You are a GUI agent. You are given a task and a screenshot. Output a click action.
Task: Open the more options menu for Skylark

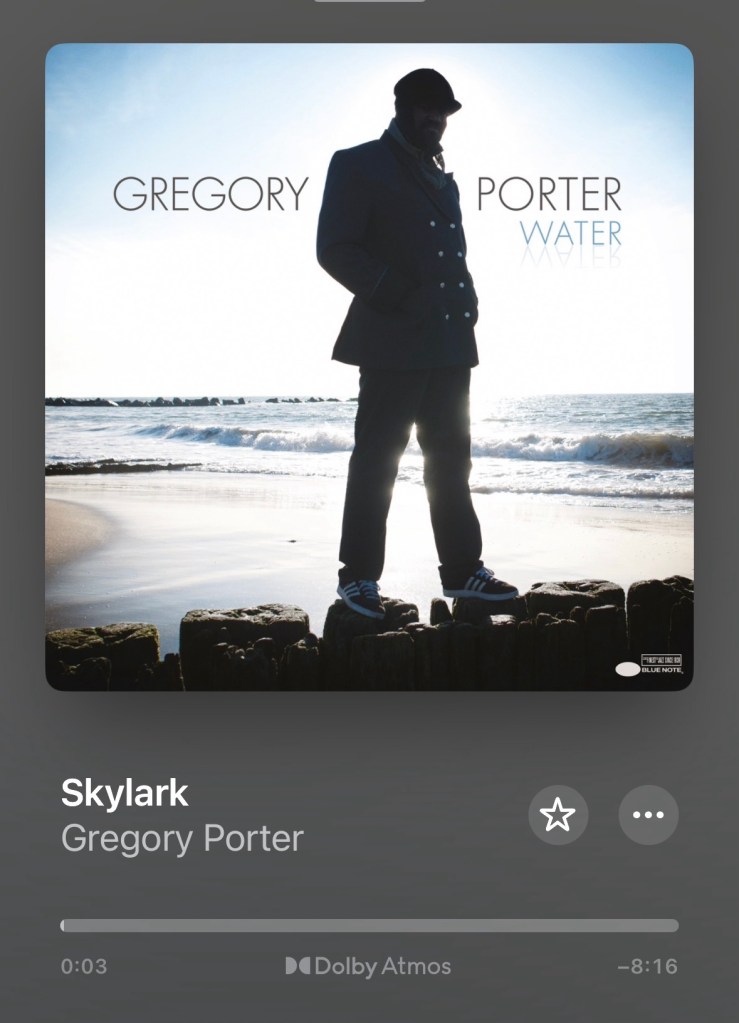pos(648,815)
